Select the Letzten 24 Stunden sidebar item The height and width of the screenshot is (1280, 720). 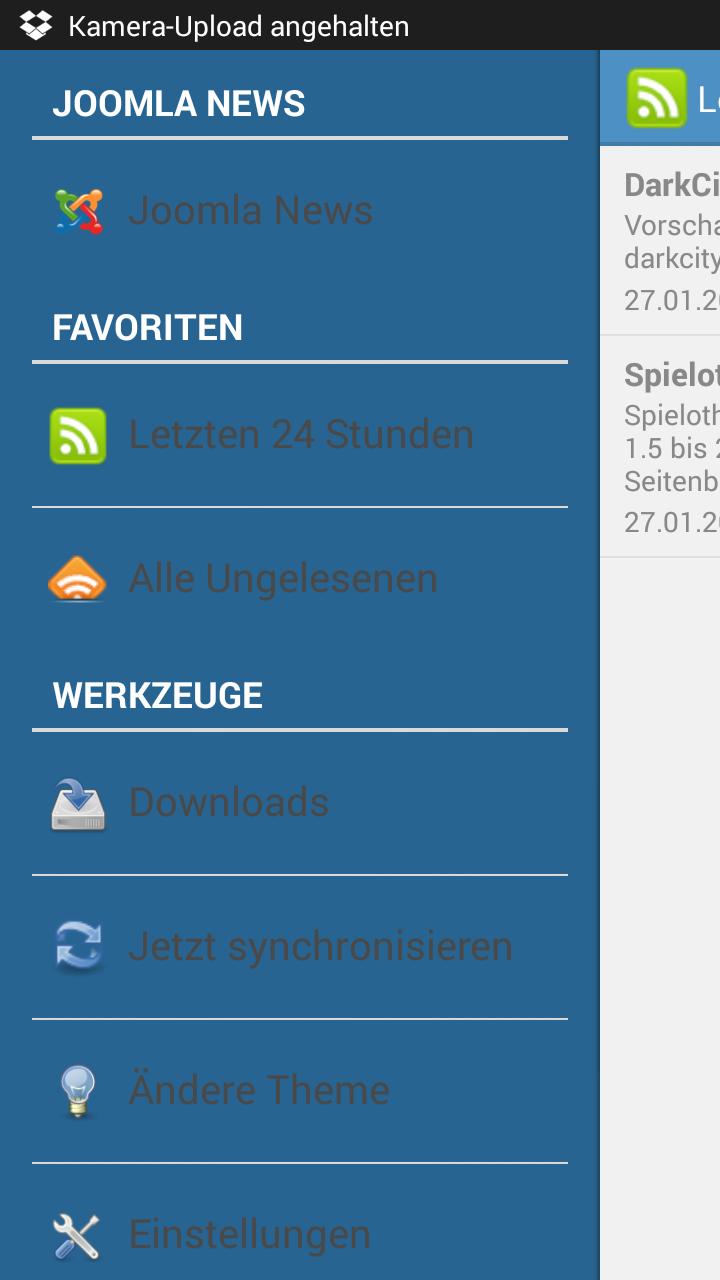300,433
